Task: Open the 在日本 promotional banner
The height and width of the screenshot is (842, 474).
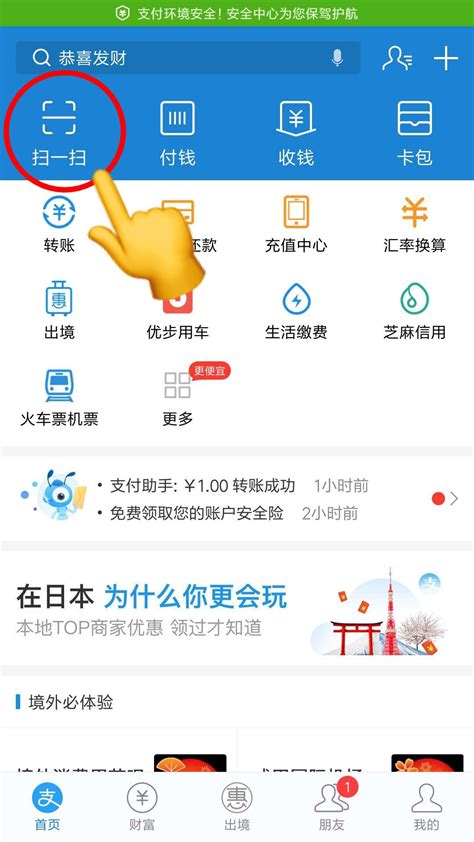Action: [x=237, y=611]
